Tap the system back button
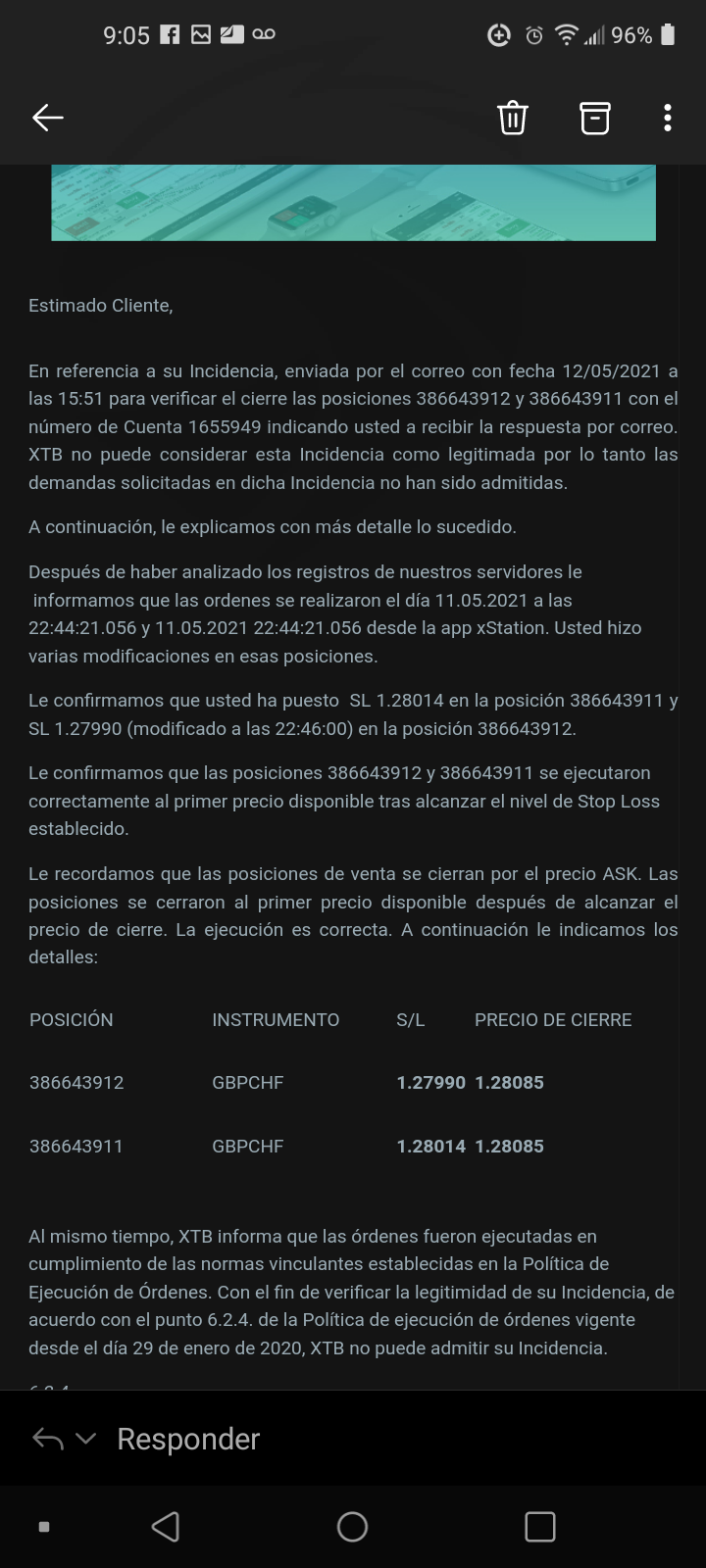This screenshot has width=706, height=1568. click(x=166, y=1527)
